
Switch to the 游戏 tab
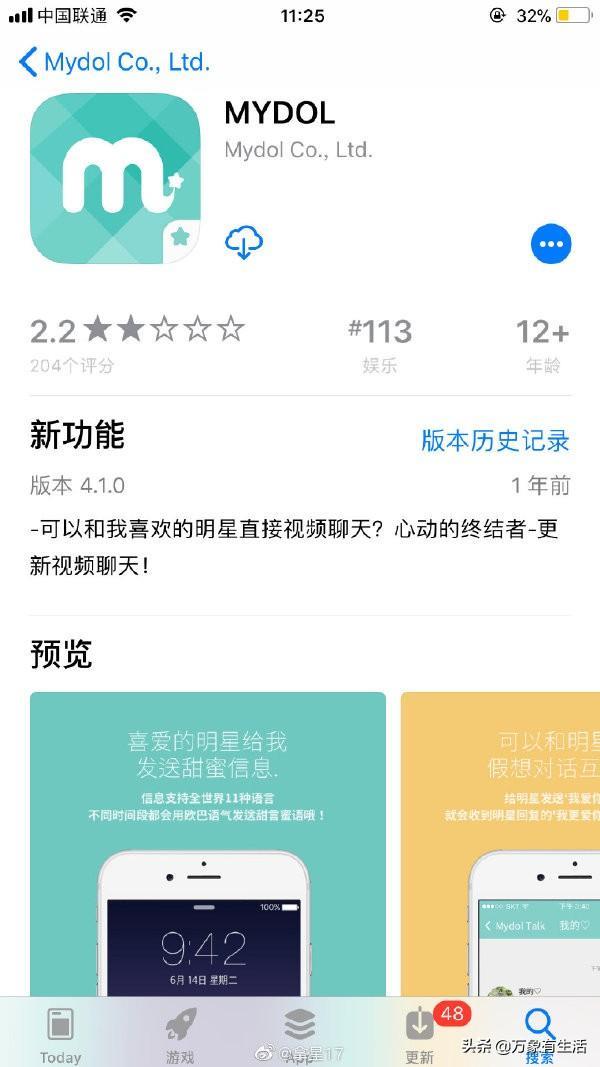pyautogui.click(x=180, y=1035)
